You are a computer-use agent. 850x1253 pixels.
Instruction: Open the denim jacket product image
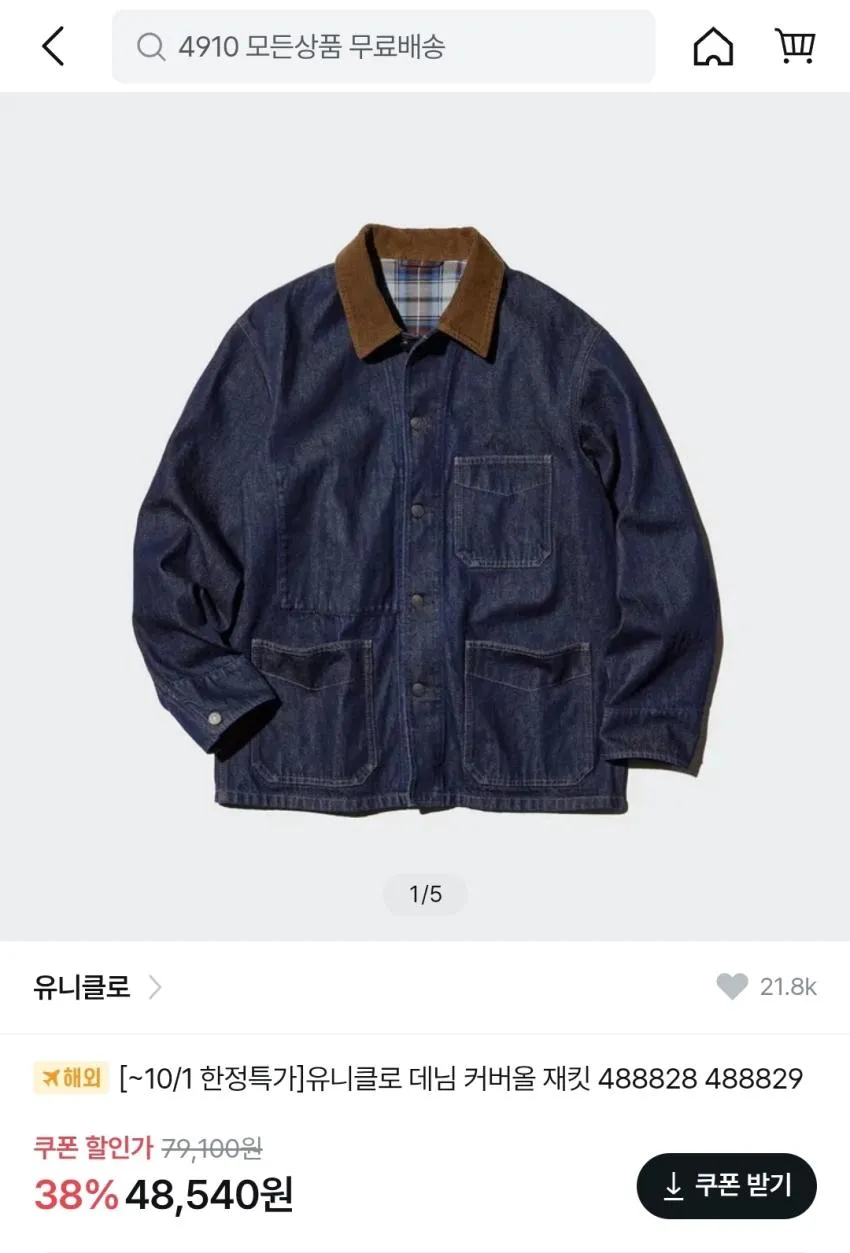pos(425,516)
